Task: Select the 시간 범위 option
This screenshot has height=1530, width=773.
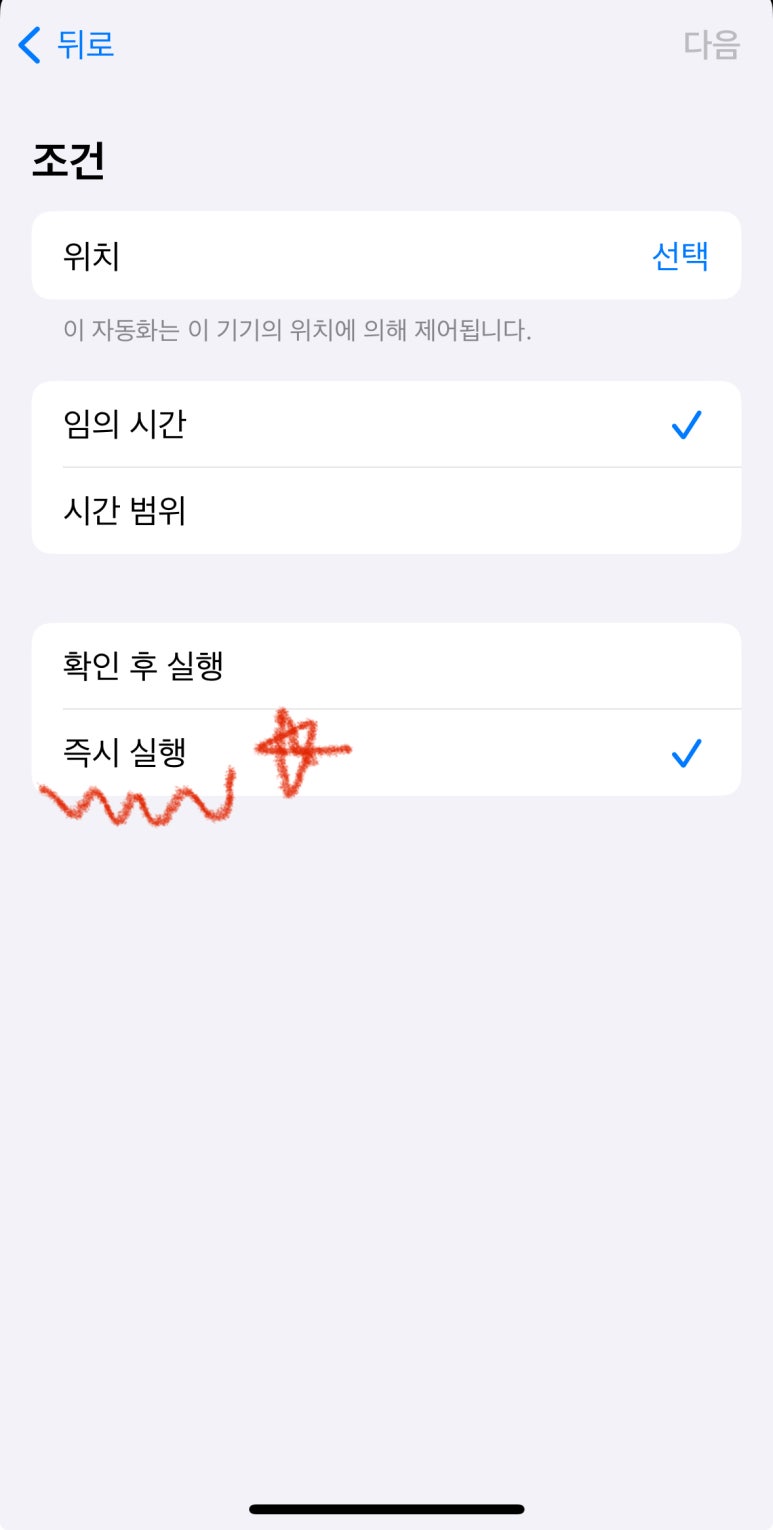Action: pos(386,511)
